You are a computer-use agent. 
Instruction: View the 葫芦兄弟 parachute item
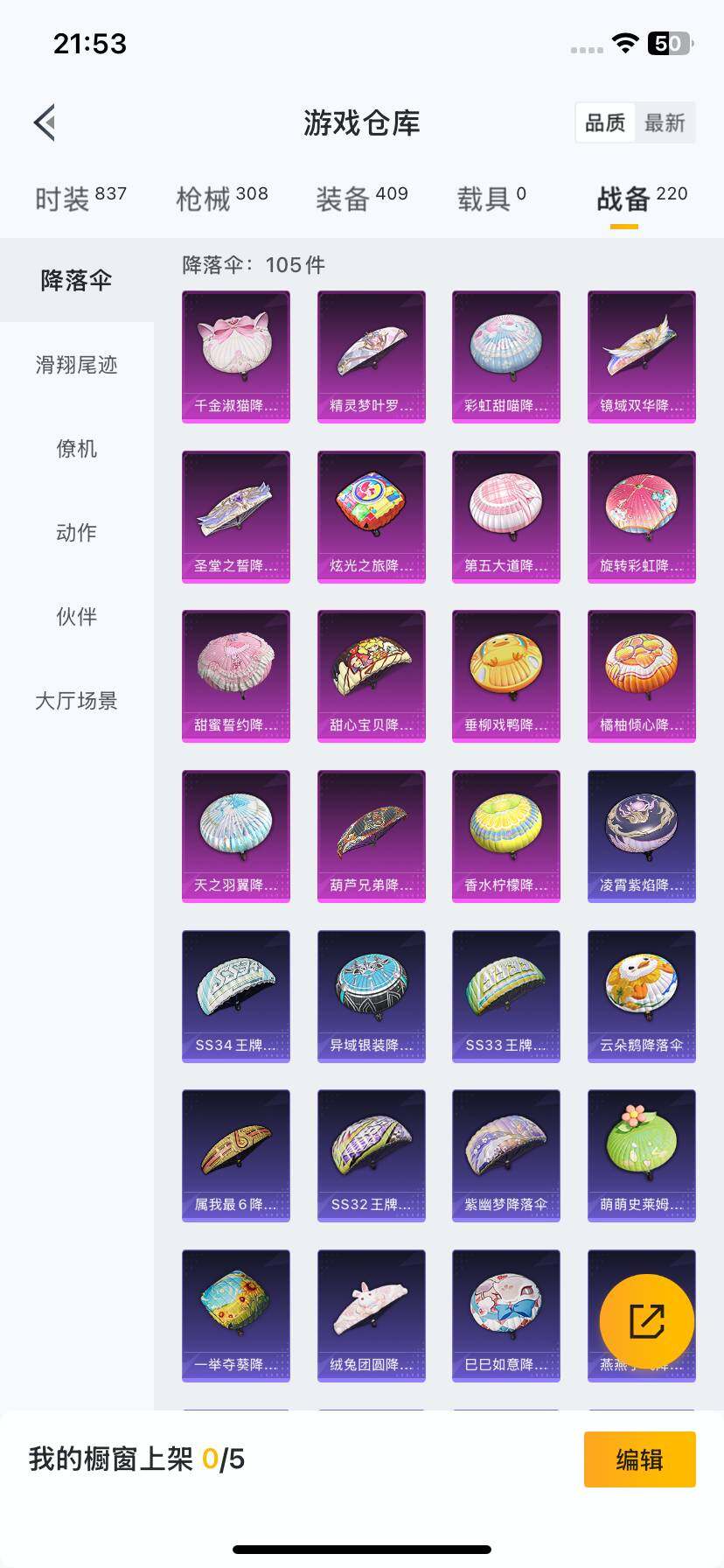coord(371,836)
